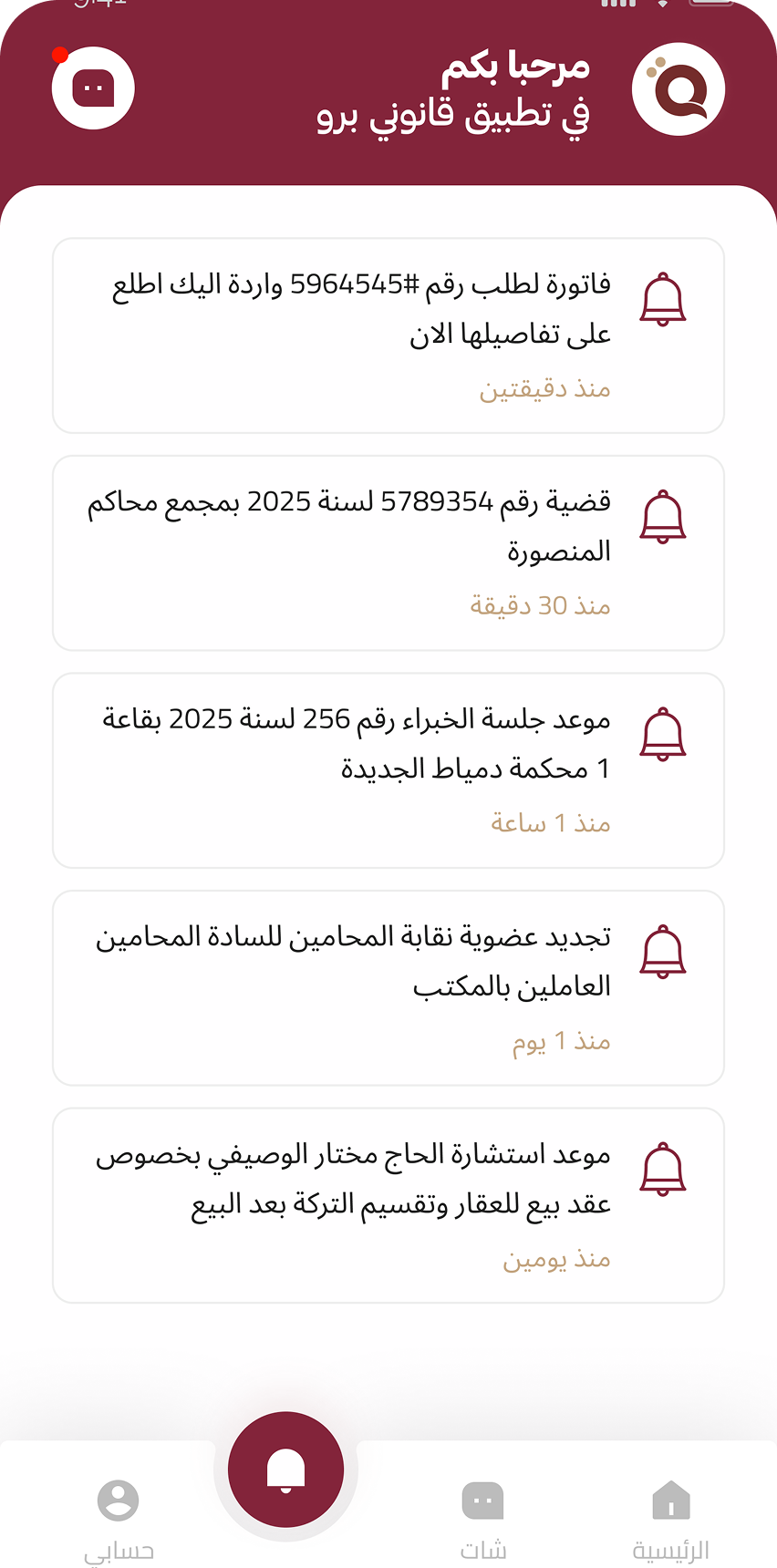Click the red unread indicator dot on chat icon

coord(59,54)
